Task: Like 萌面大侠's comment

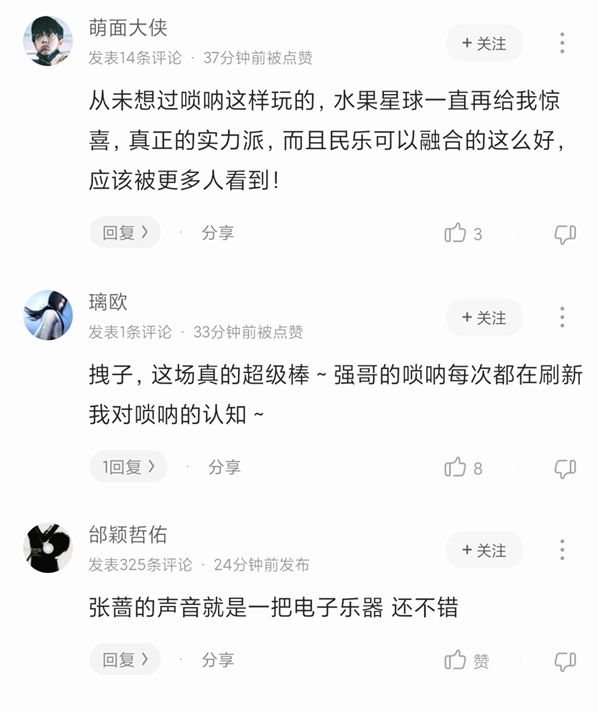Action: 456,233
